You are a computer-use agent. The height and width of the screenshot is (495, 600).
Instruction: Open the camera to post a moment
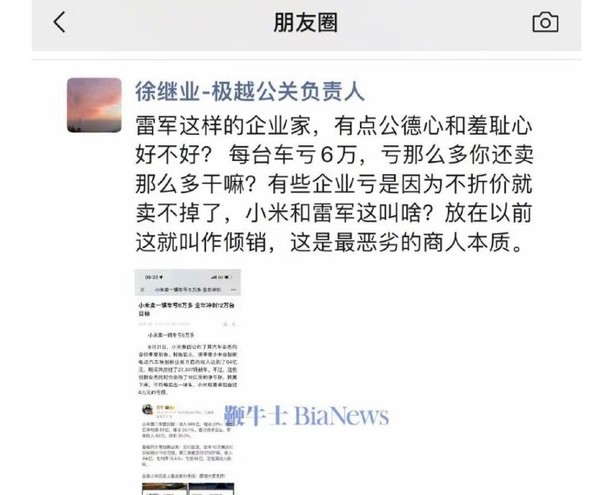[545, 22]
